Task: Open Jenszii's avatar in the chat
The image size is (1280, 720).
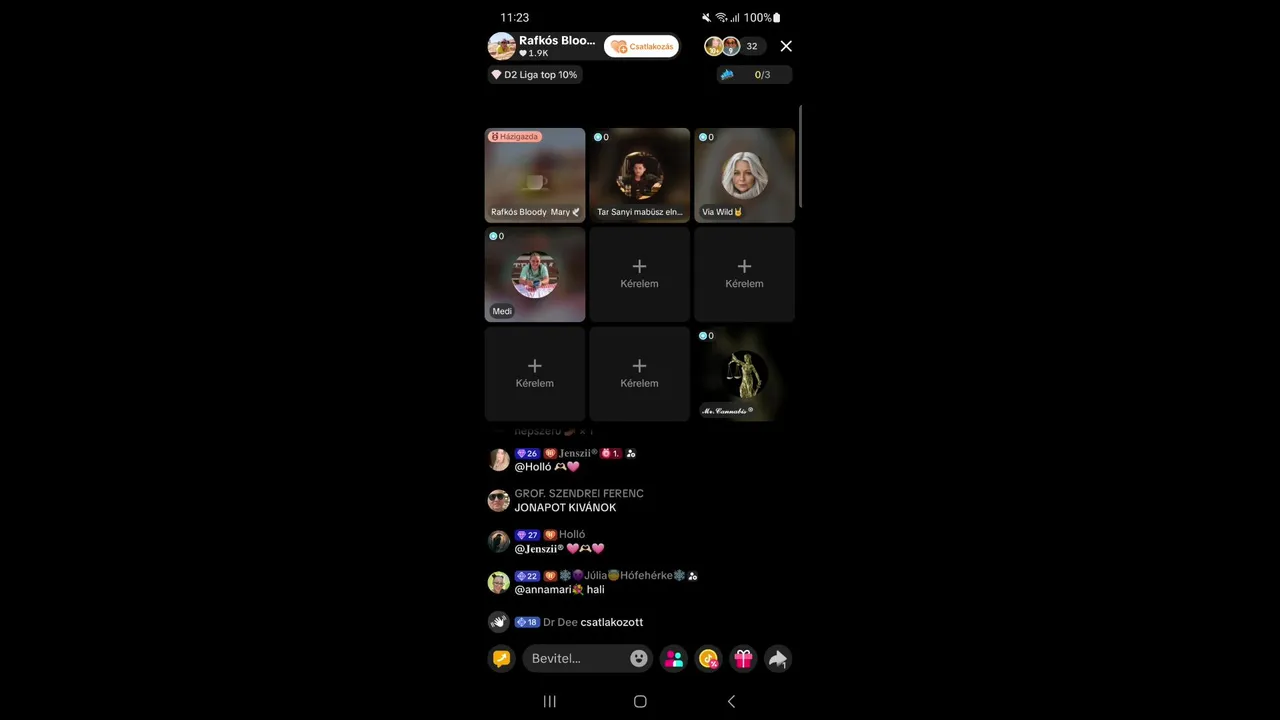Action: point(499,460)
